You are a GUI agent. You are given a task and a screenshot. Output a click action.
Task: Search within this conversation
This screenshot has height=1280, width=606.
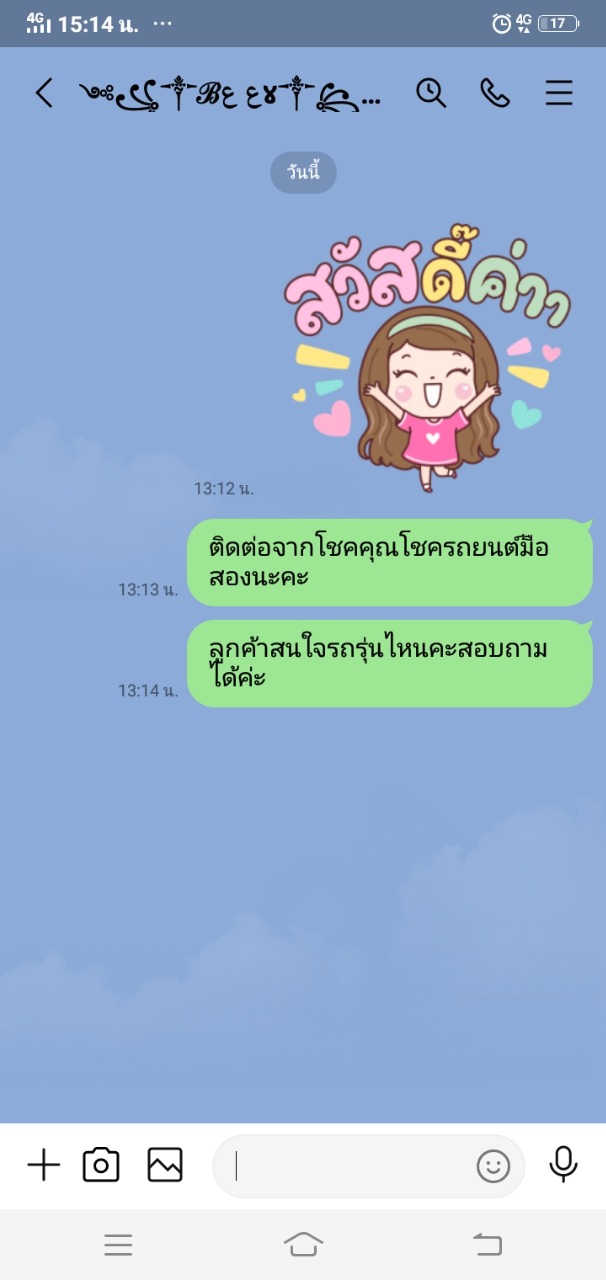click(x=431, y=93)
